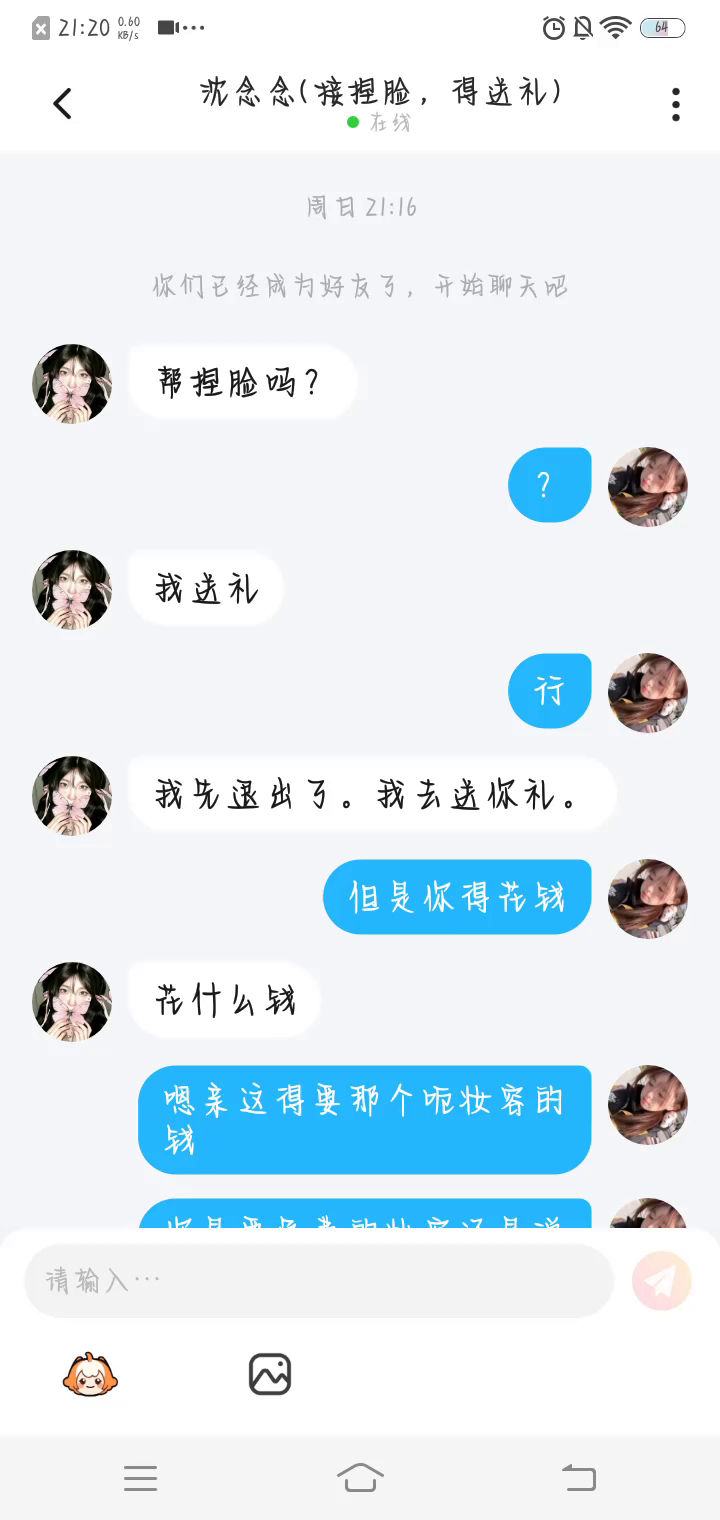
Task: Go back from the chat with 沈念念
Action: 63,104
